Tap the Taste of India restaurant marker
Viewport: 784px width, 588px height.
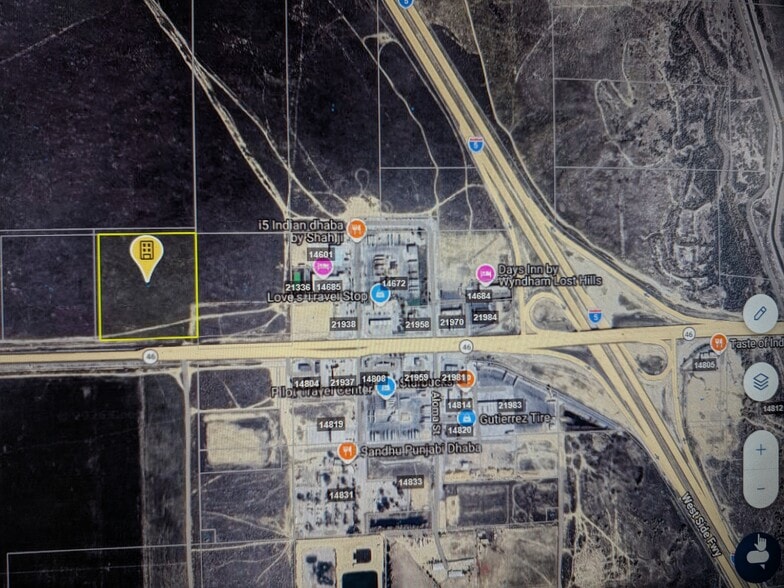717,343
